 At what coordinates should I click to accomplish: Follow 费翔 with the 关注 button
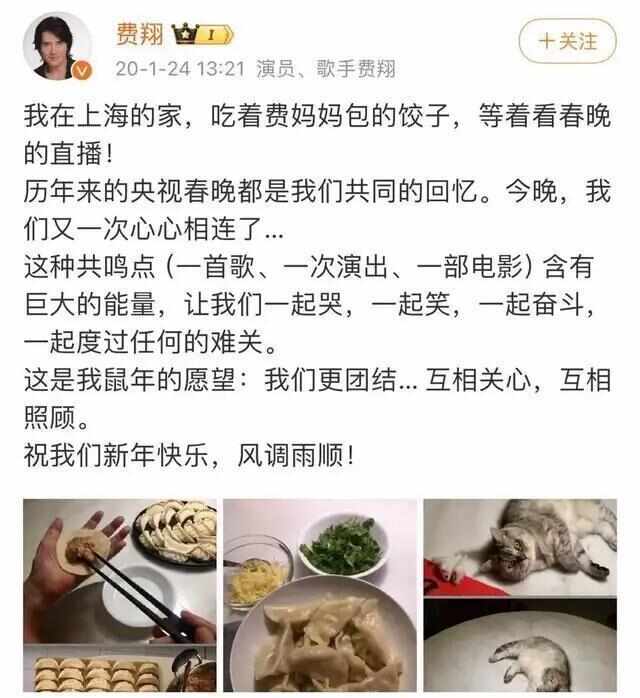tap(567, 43)
